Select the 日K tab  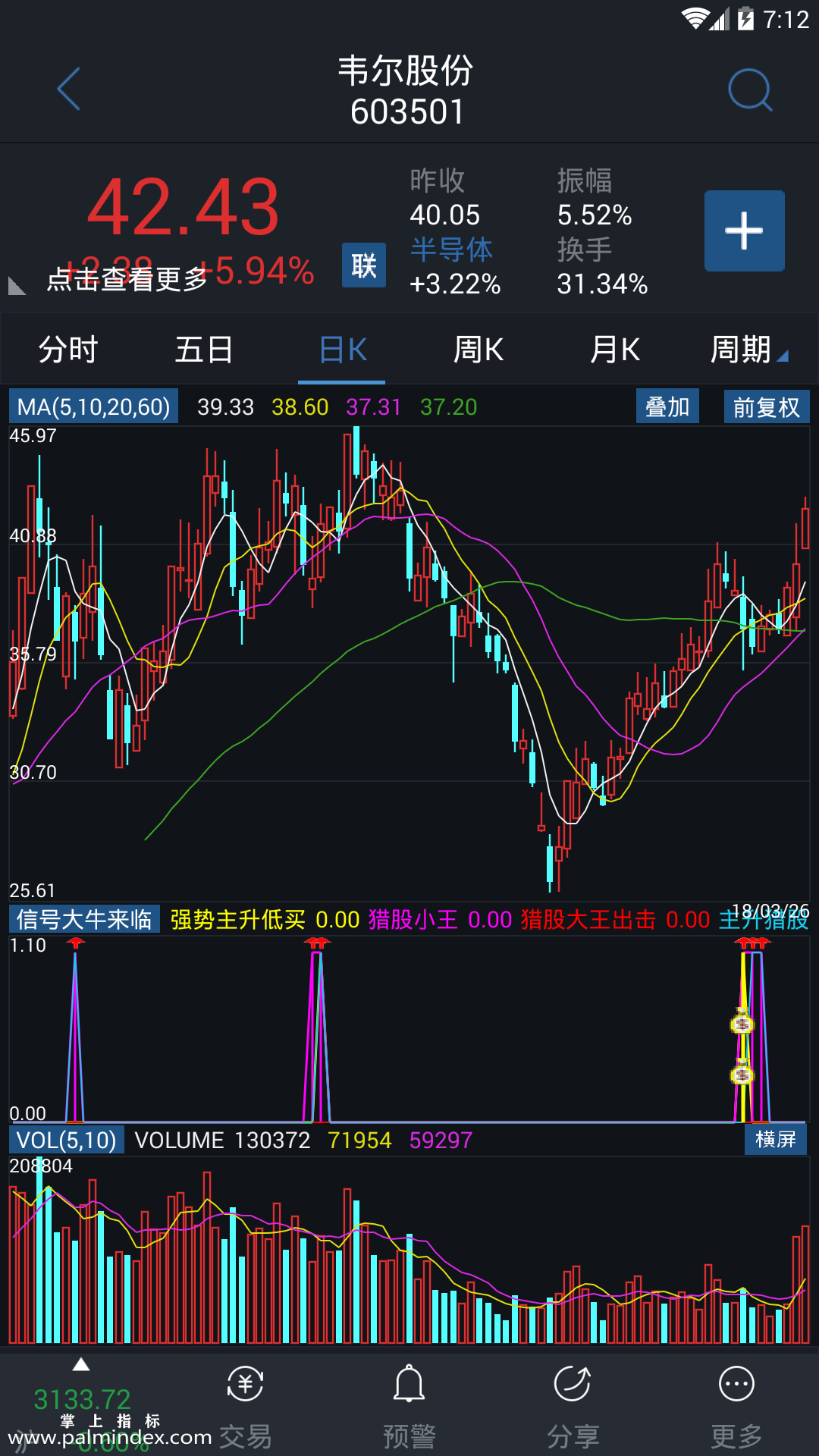pyautogui.click(x=342, y=350)
